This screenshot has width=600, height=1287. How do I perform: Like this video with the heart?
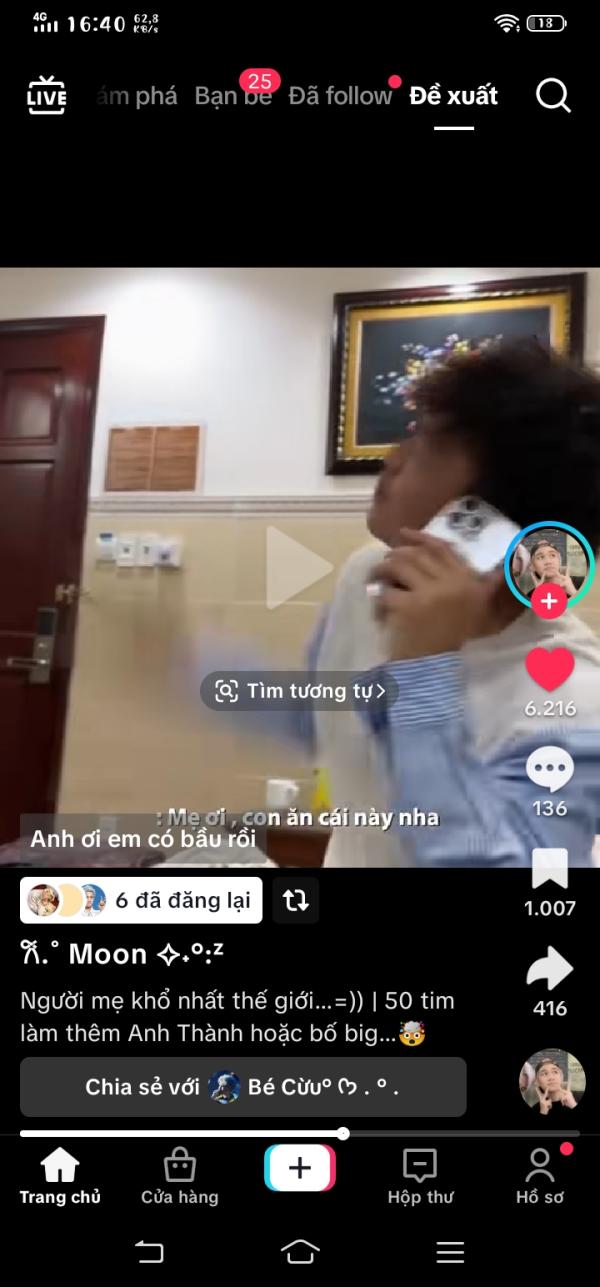[550, 669]
